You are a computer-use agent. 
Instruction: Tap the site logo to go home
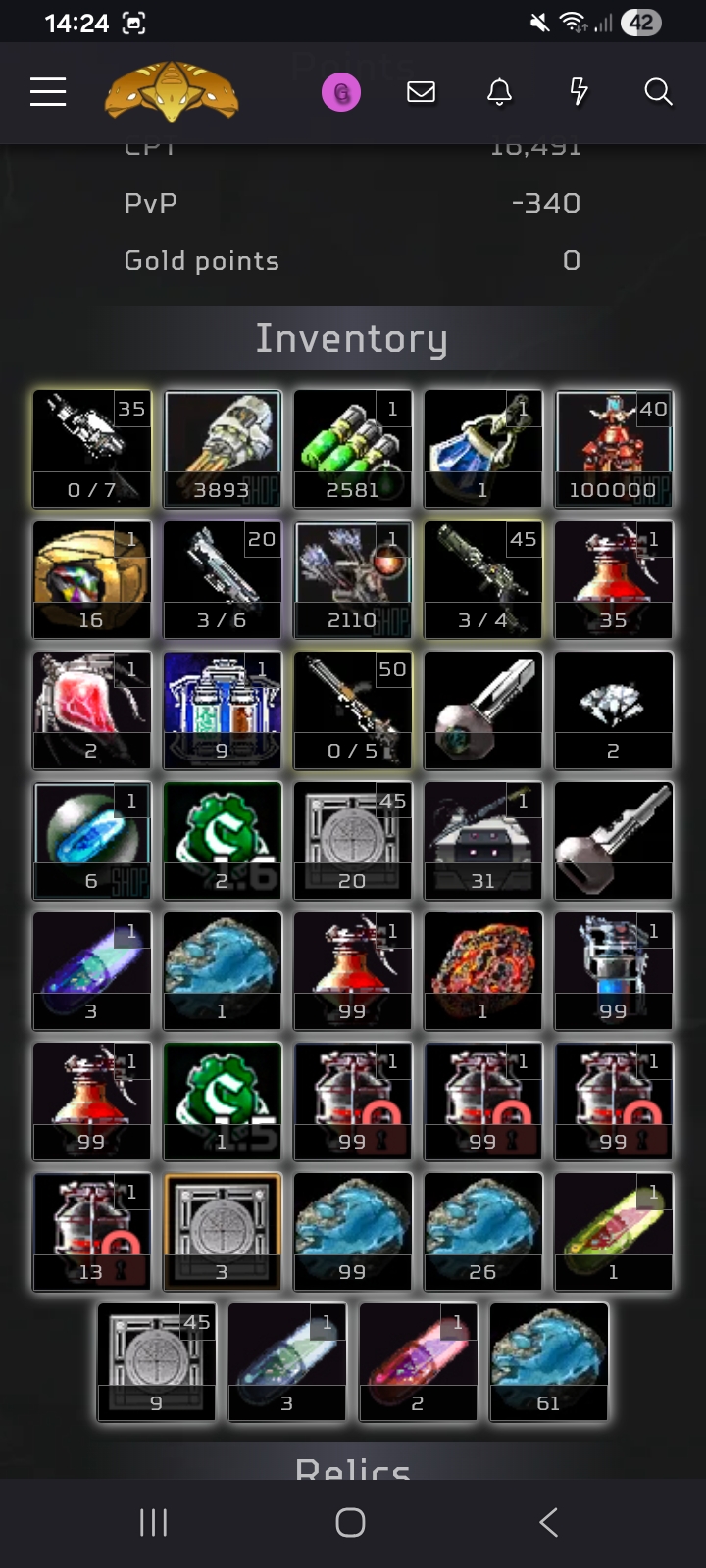[x=172, y=92]
